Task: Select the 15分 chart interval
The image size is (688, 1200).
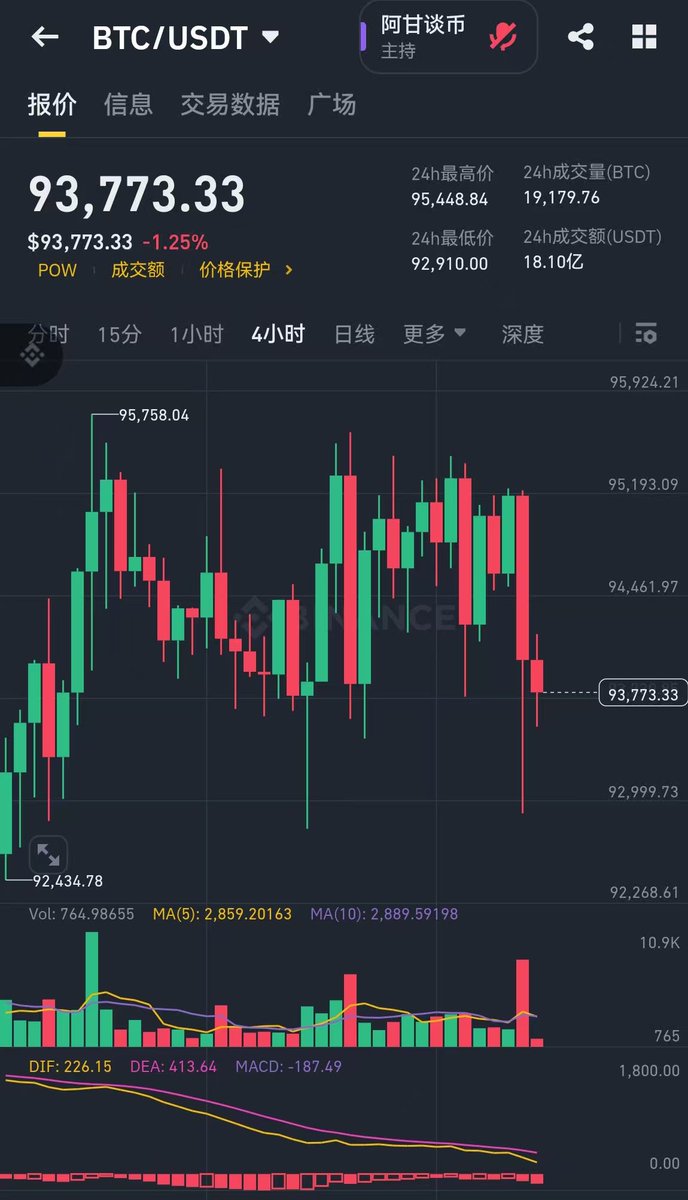Action: pos(119,334)
